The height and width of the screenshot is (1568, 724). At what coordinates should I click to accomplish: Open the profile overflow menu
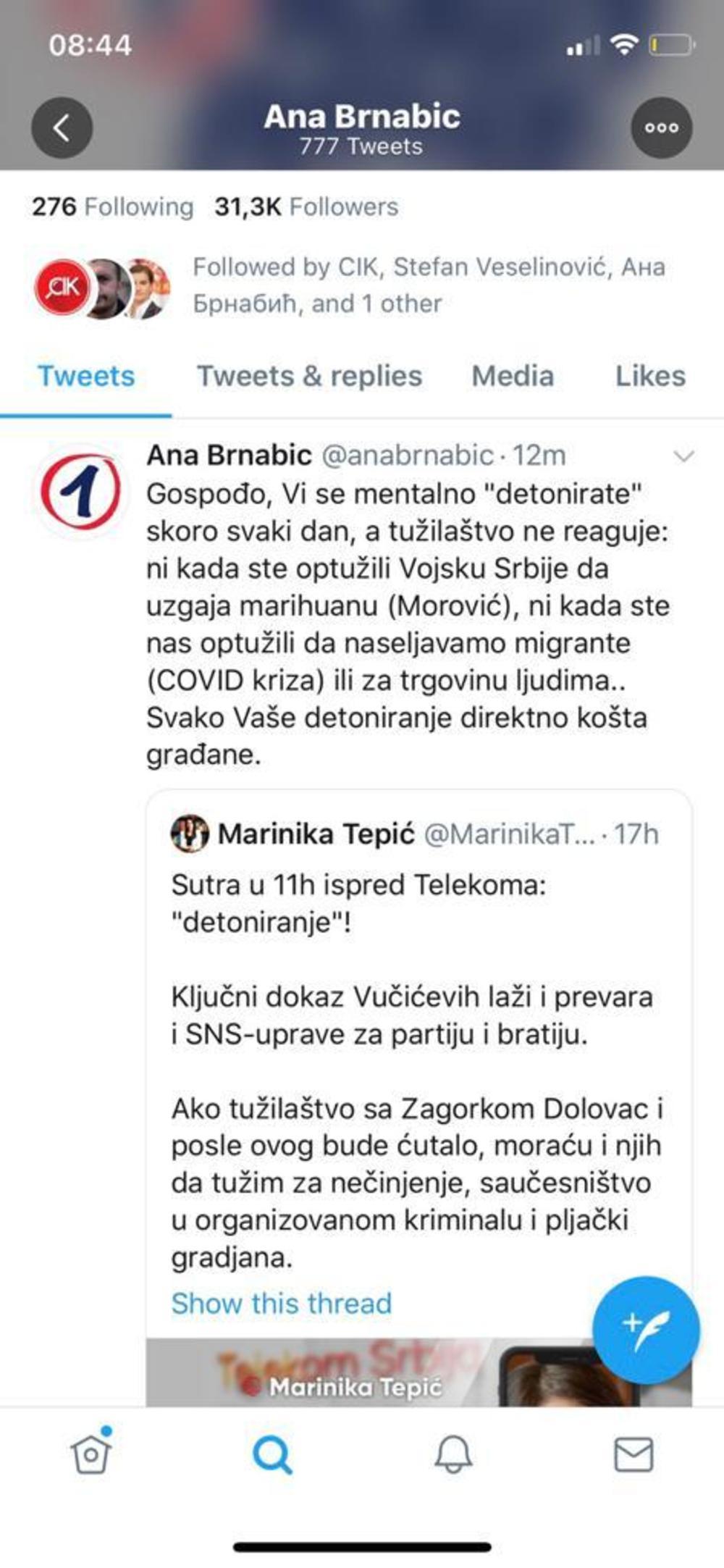(661, 128)
